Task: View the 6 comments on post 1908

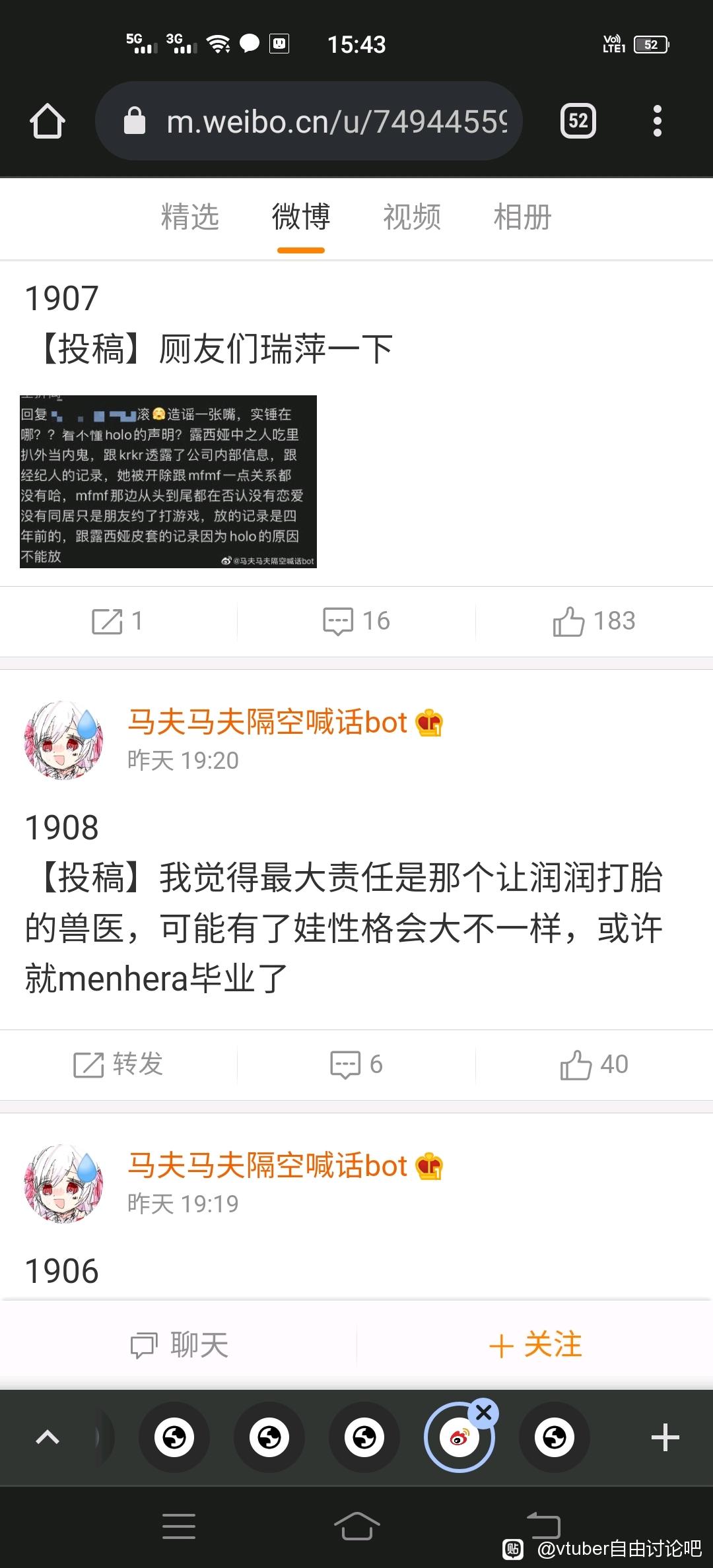Action: coord(356,1064)
